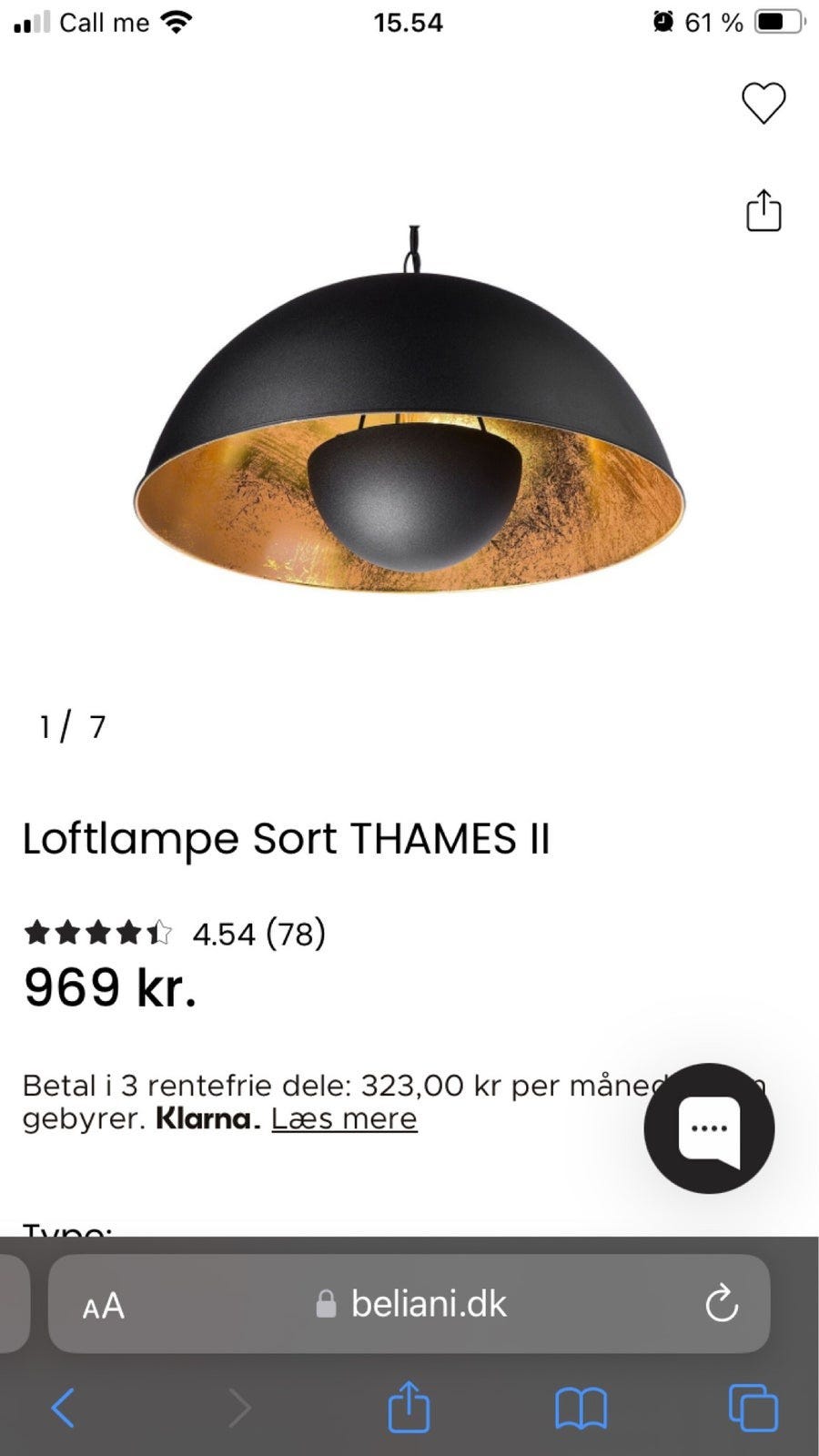Open the product share icon
The height and width of the screenshot is (1456, 819).
coord(763,212)
